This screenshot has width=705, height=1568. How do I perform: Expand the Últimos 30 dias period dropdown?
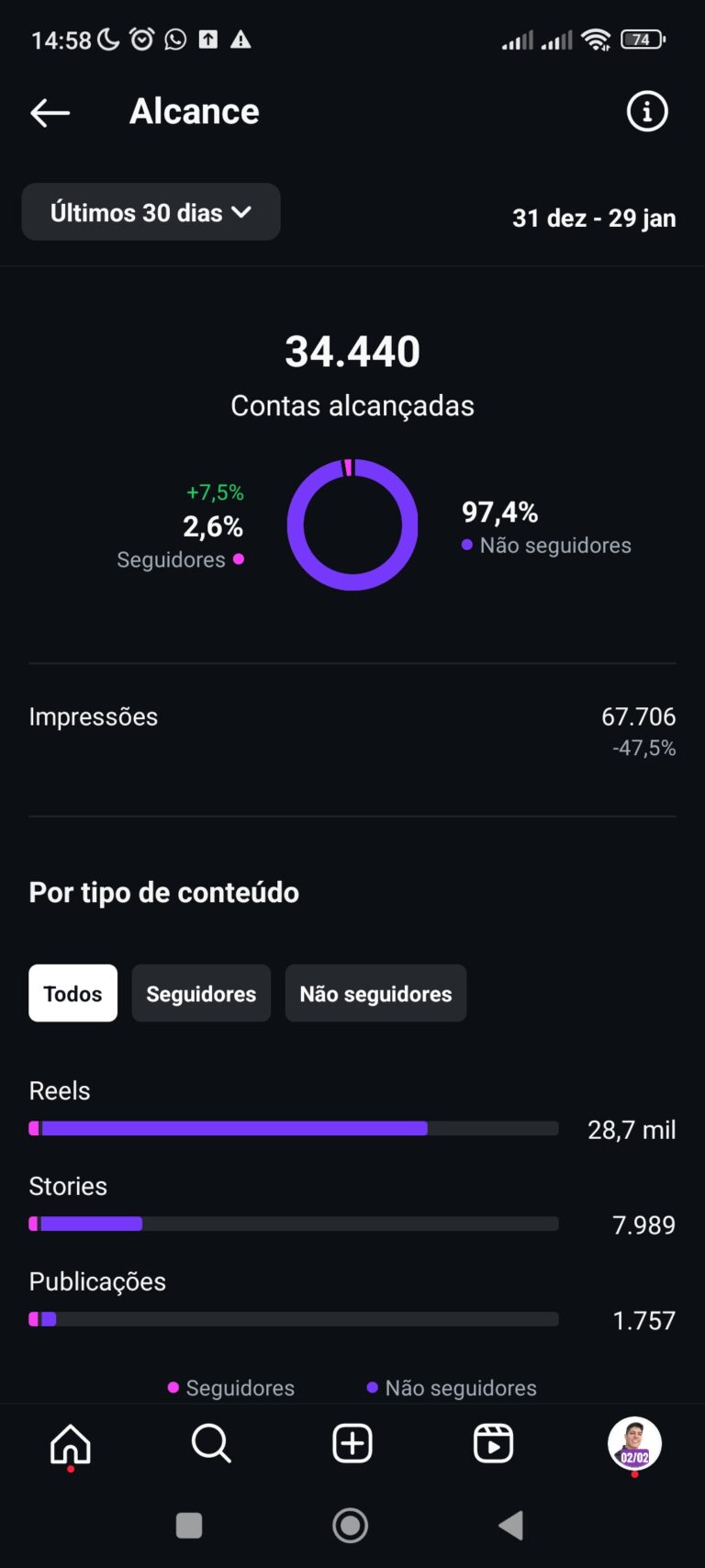(x=151, y=212)
